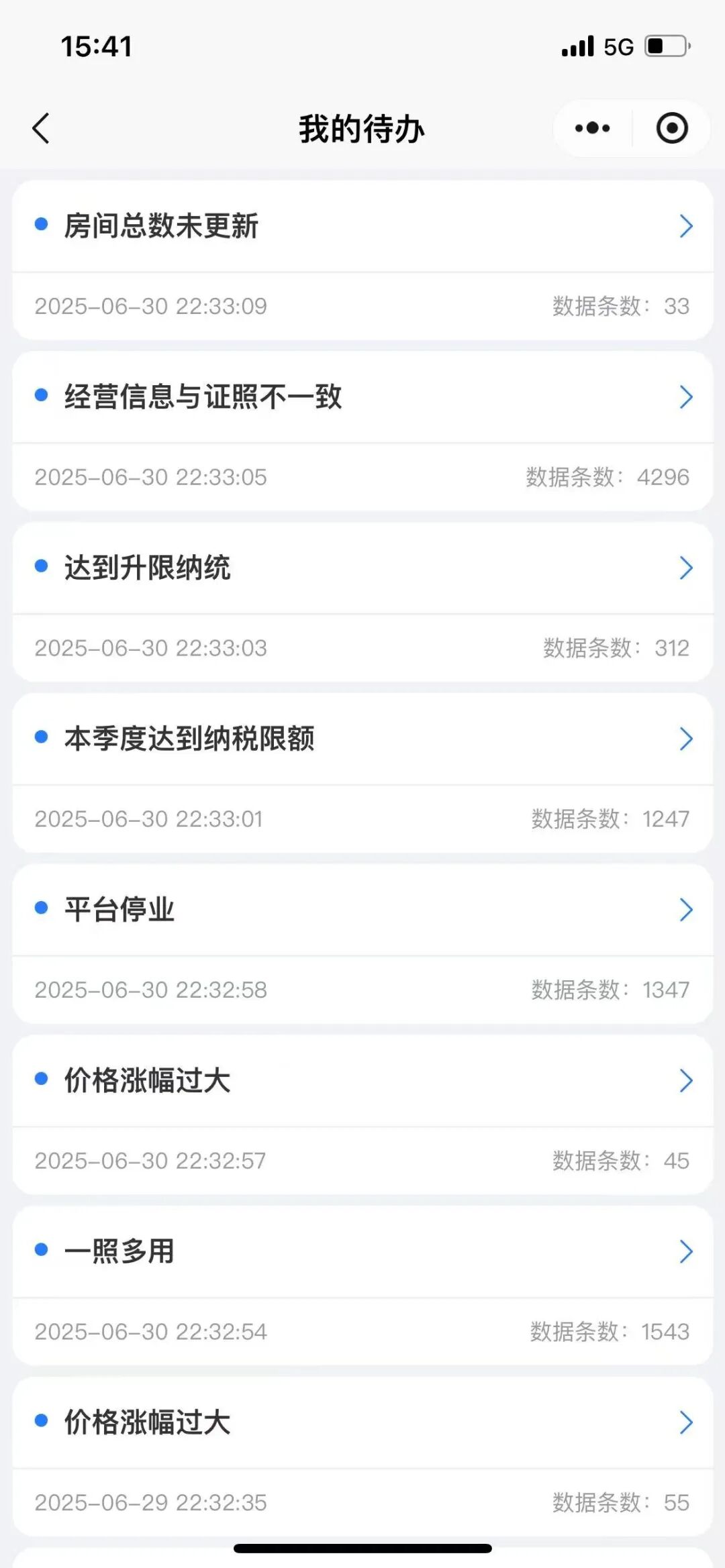Go back using the top-left arrow

click(x=41, y=128)
